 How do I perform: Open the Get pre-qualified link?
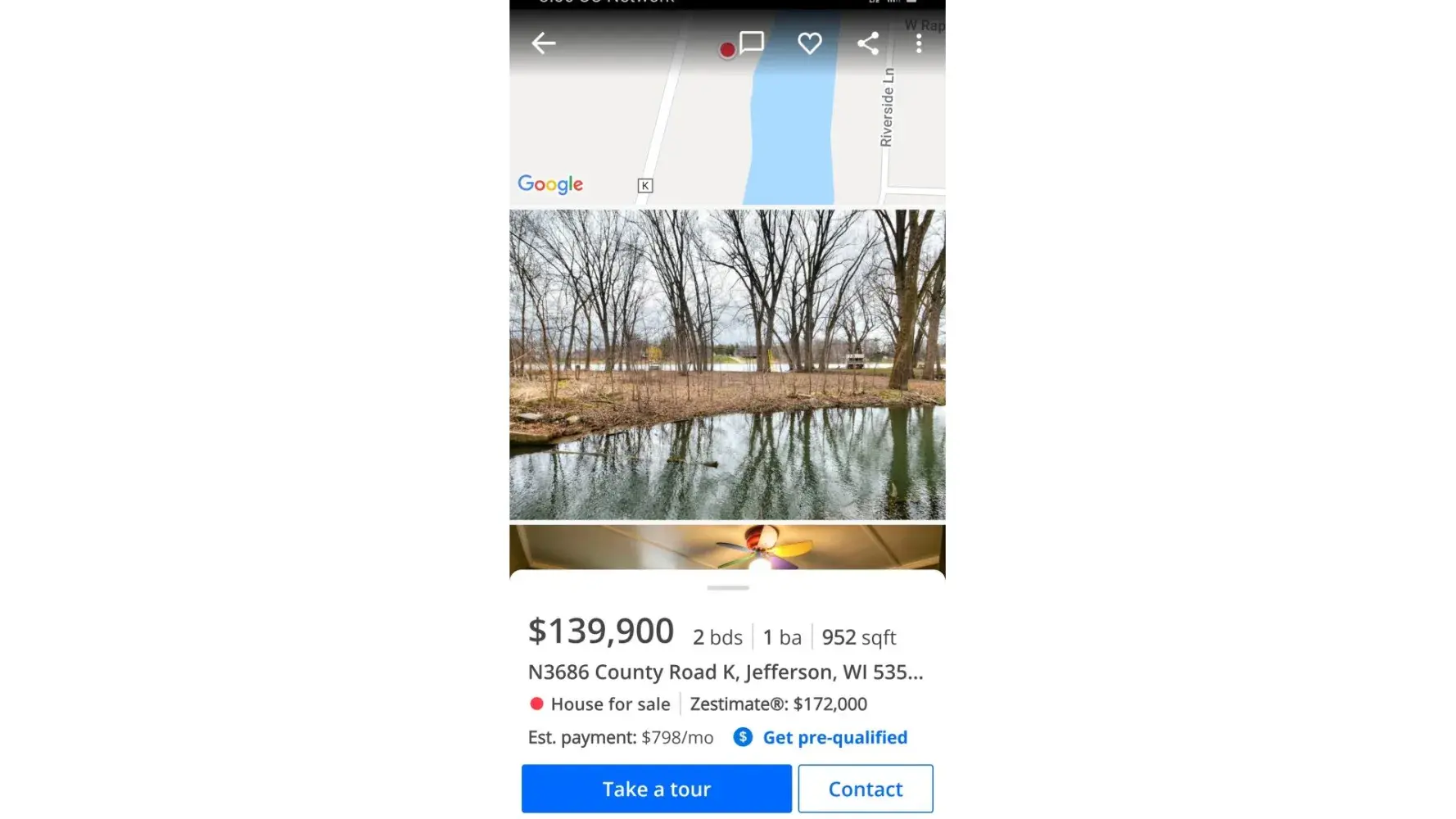[834, 737]
